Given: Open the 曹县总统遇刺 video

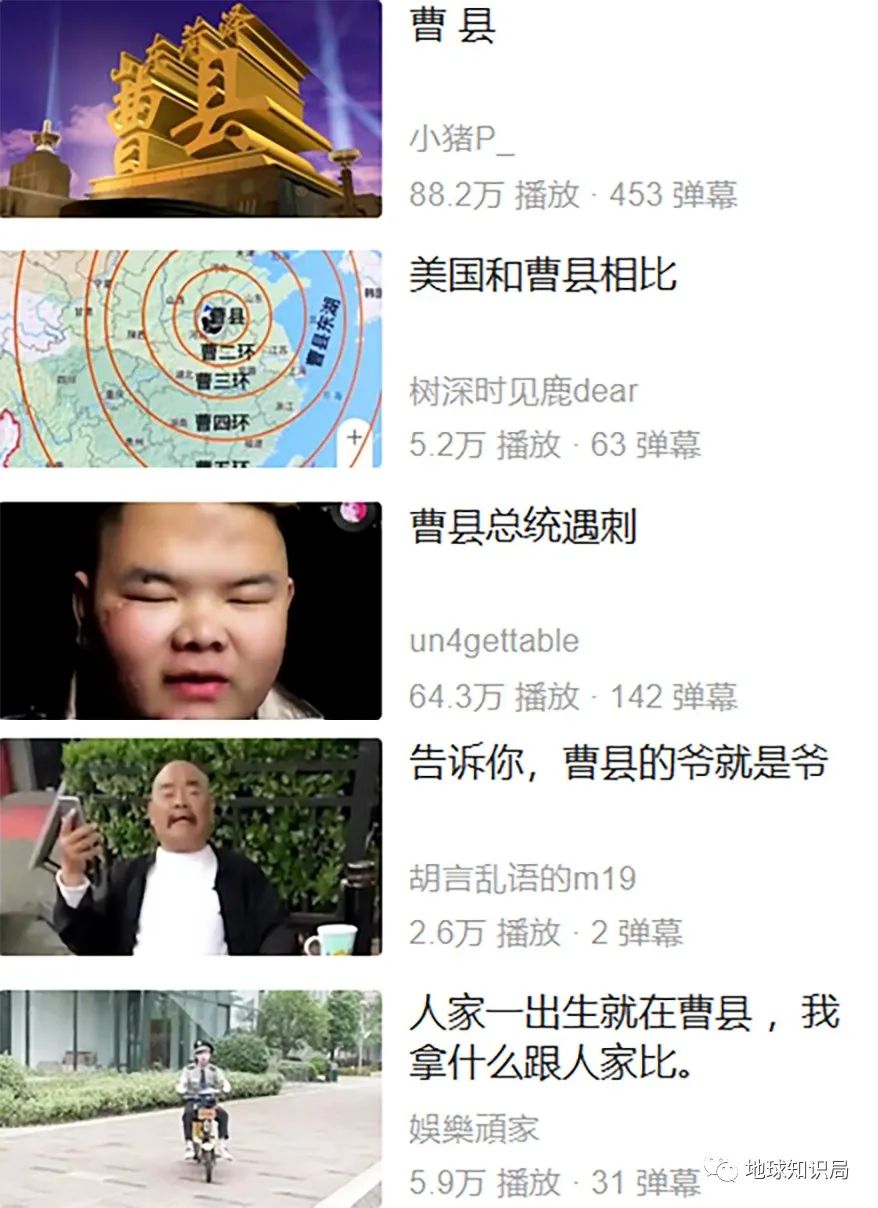Looking at the screenshot, I should click(190, 610).
